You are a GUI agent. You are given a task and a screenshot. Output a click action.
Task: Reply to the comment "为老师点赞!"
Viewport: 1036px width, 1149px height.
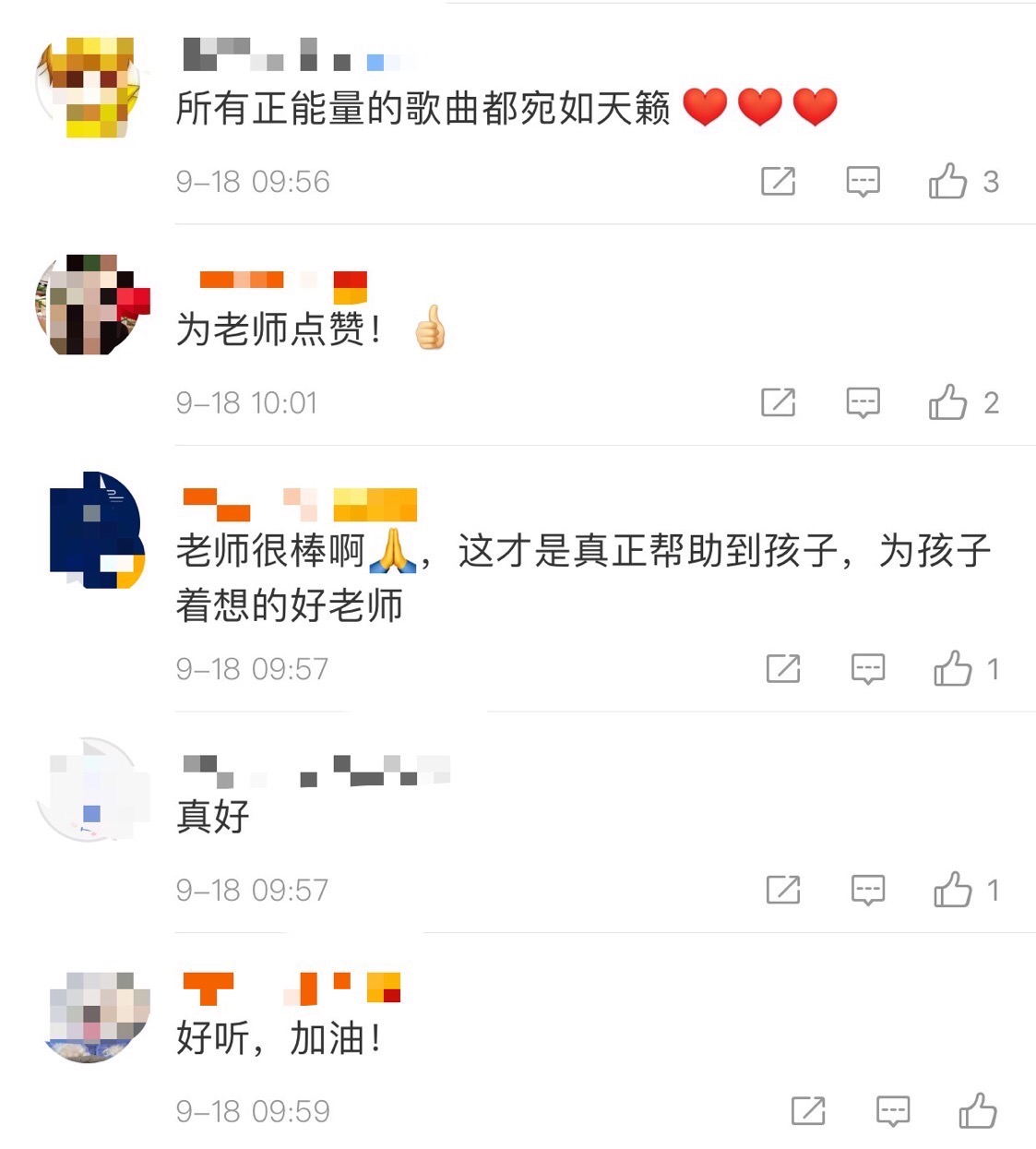click(x=863, y=402)
